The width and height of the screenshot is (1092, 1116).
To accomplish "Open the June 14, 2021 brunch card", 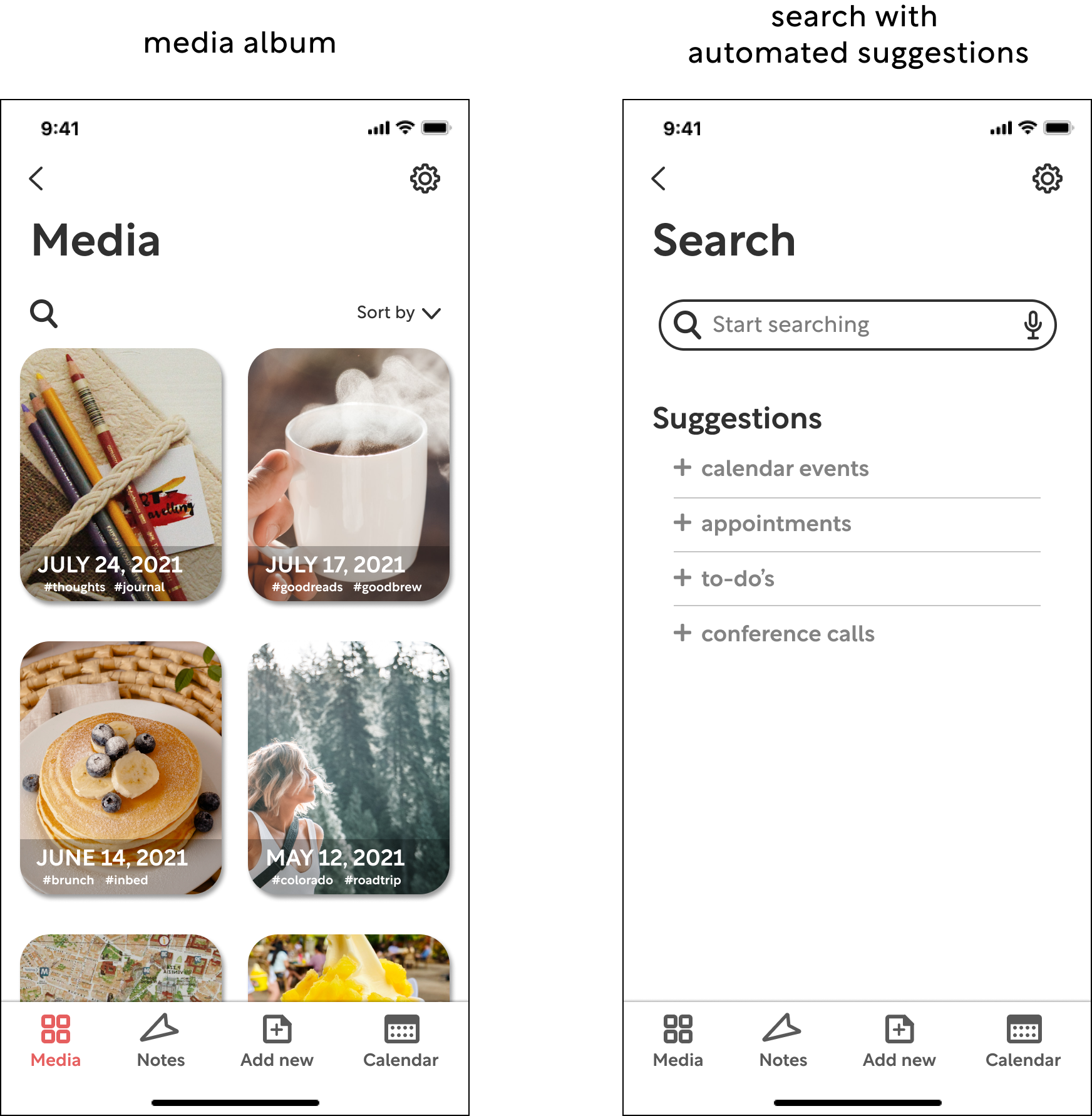I will (121, 767).
